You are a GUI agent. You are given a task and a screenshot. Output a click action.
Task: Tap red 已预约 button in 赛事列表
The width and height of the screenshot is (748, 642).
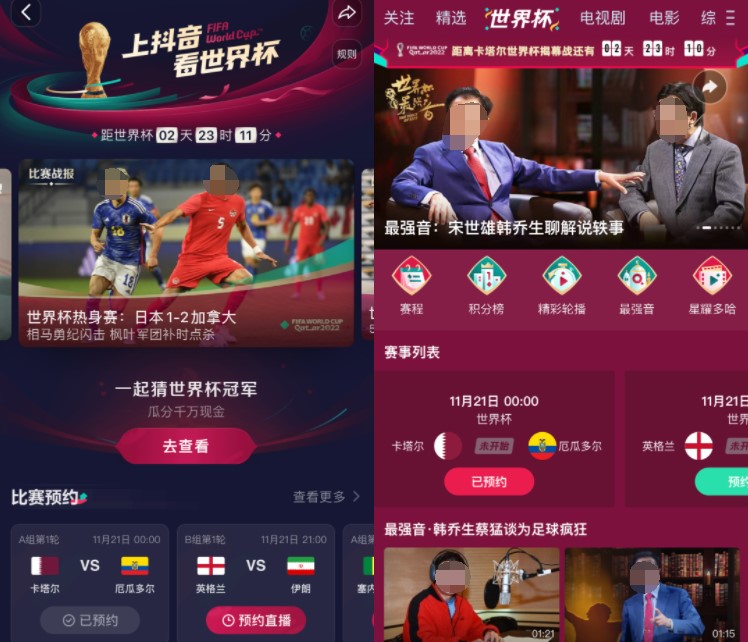tap(489, 481)
